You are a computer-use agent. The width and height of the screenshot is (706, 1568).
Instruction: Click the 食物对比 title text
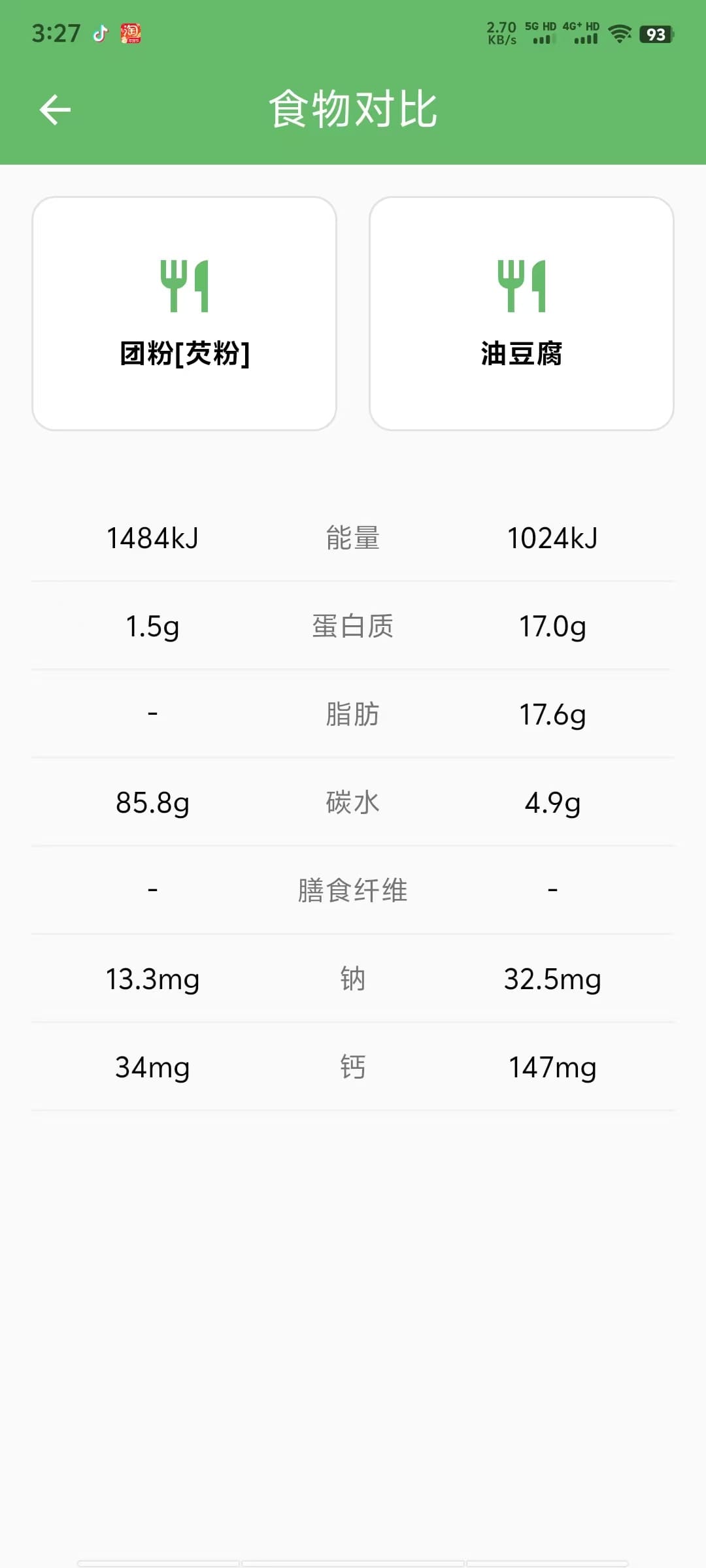click(353, 110)
